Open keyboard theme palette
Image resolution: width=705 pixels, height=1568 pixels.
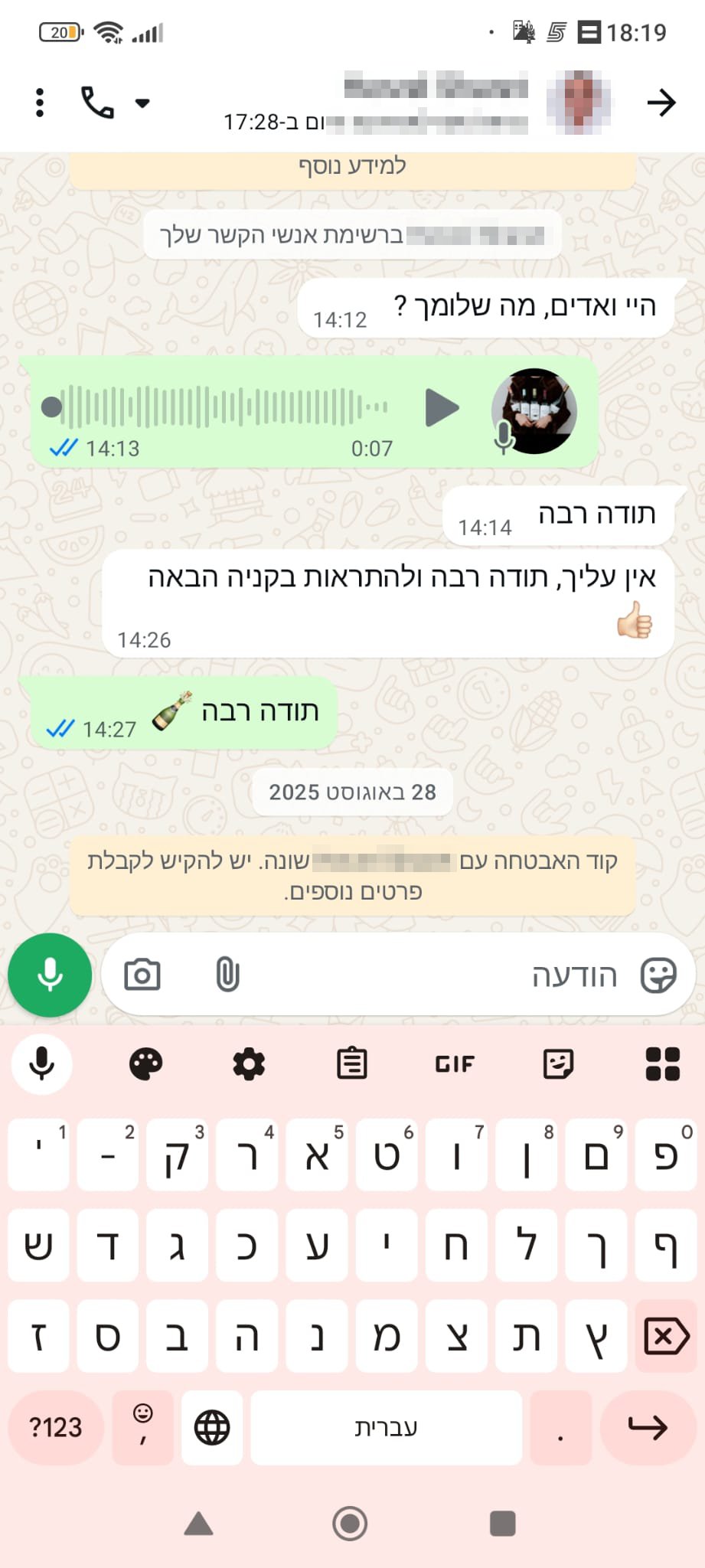[x=145, y=1063]
